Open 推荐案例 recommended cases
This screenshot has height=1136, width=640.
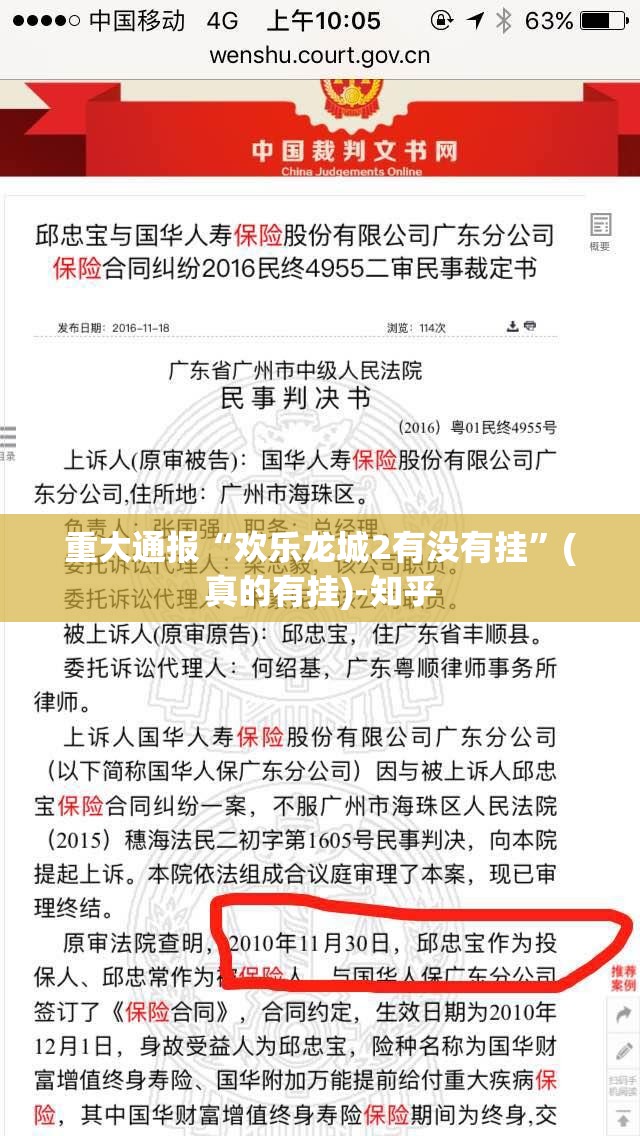(x=624, y=977)
